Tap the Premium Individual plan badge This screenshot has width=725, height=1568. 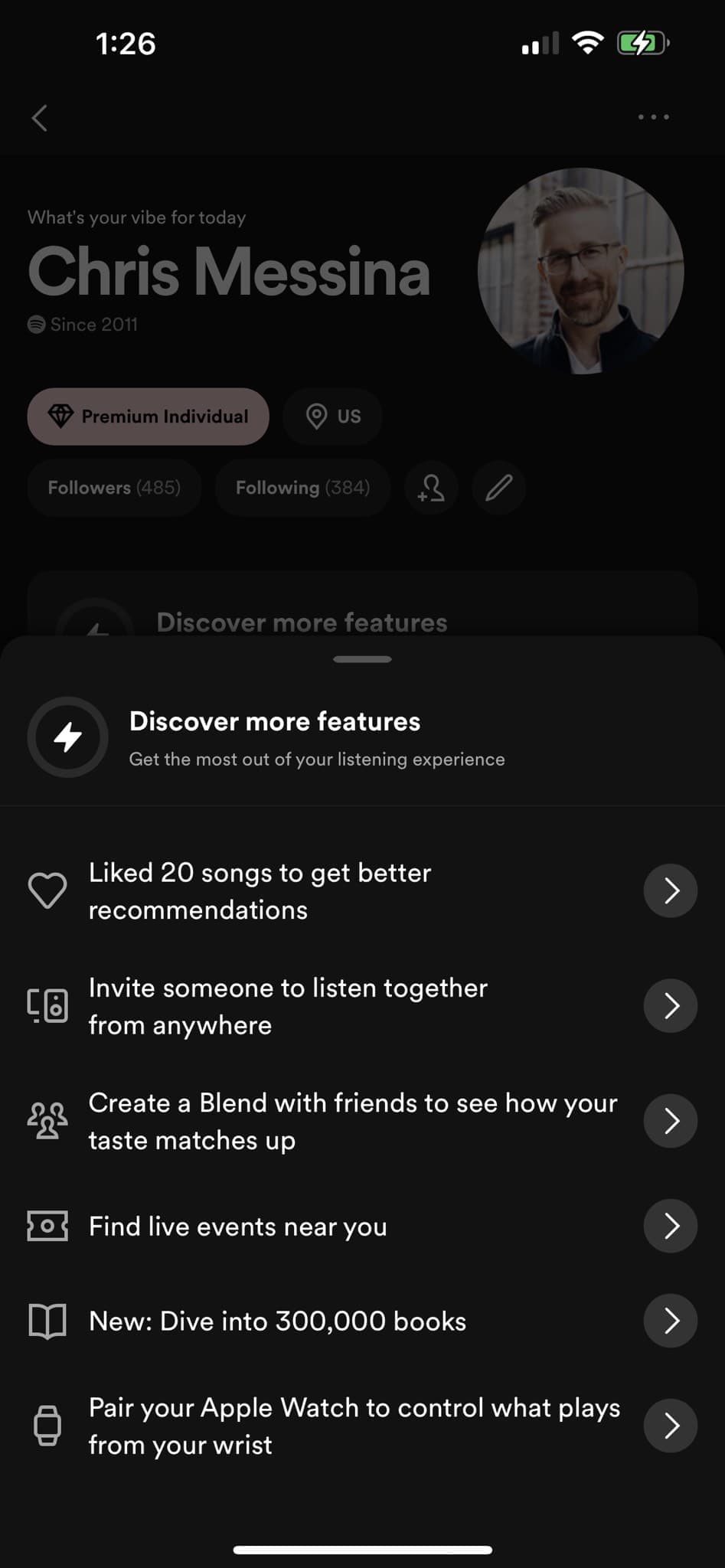(148, 416)
